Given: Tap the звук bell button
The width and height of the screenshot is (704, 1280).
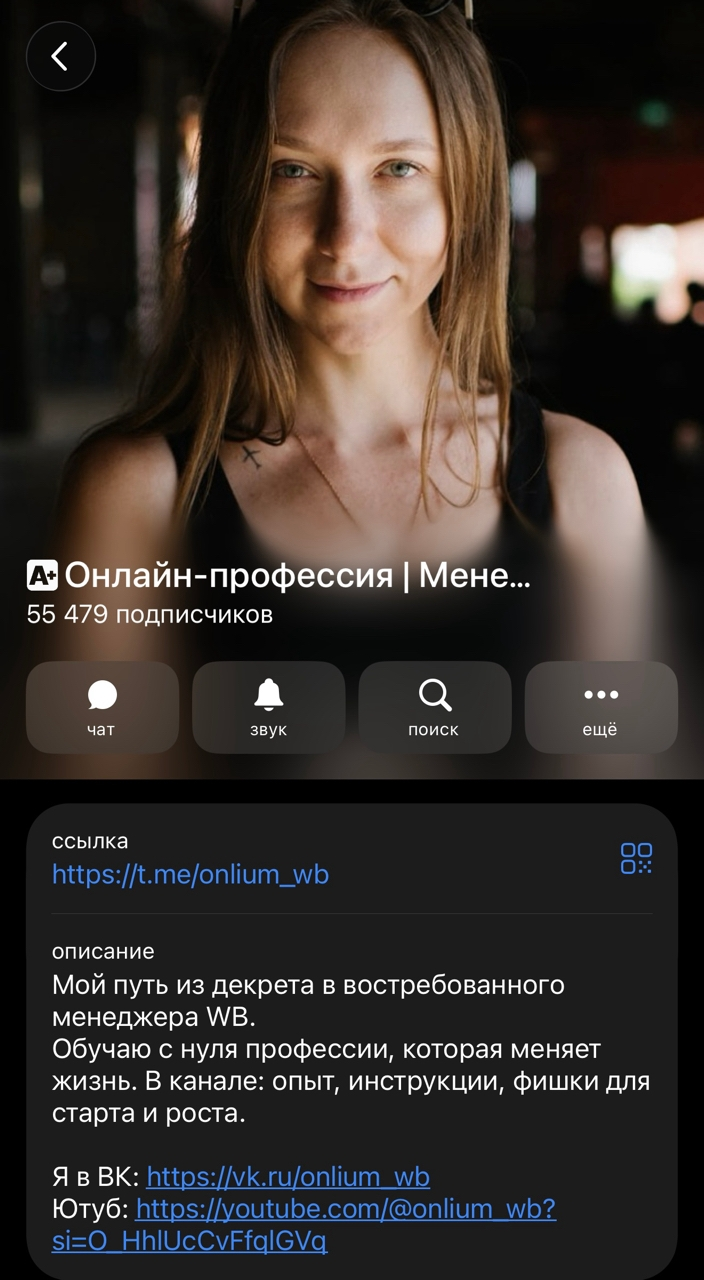Looking at the screenshot, I should point(268,707).
